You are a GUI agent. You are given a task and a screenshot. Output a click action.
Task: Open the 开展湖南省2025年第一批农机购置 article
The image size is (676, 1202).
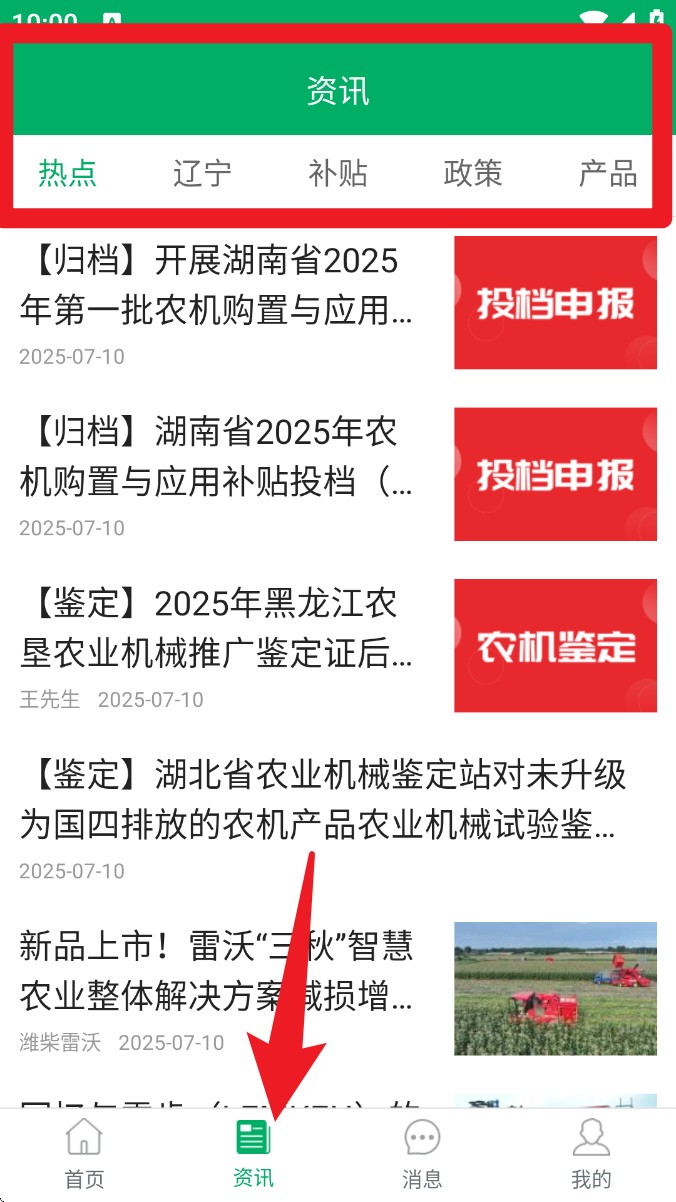pos(216,288)
